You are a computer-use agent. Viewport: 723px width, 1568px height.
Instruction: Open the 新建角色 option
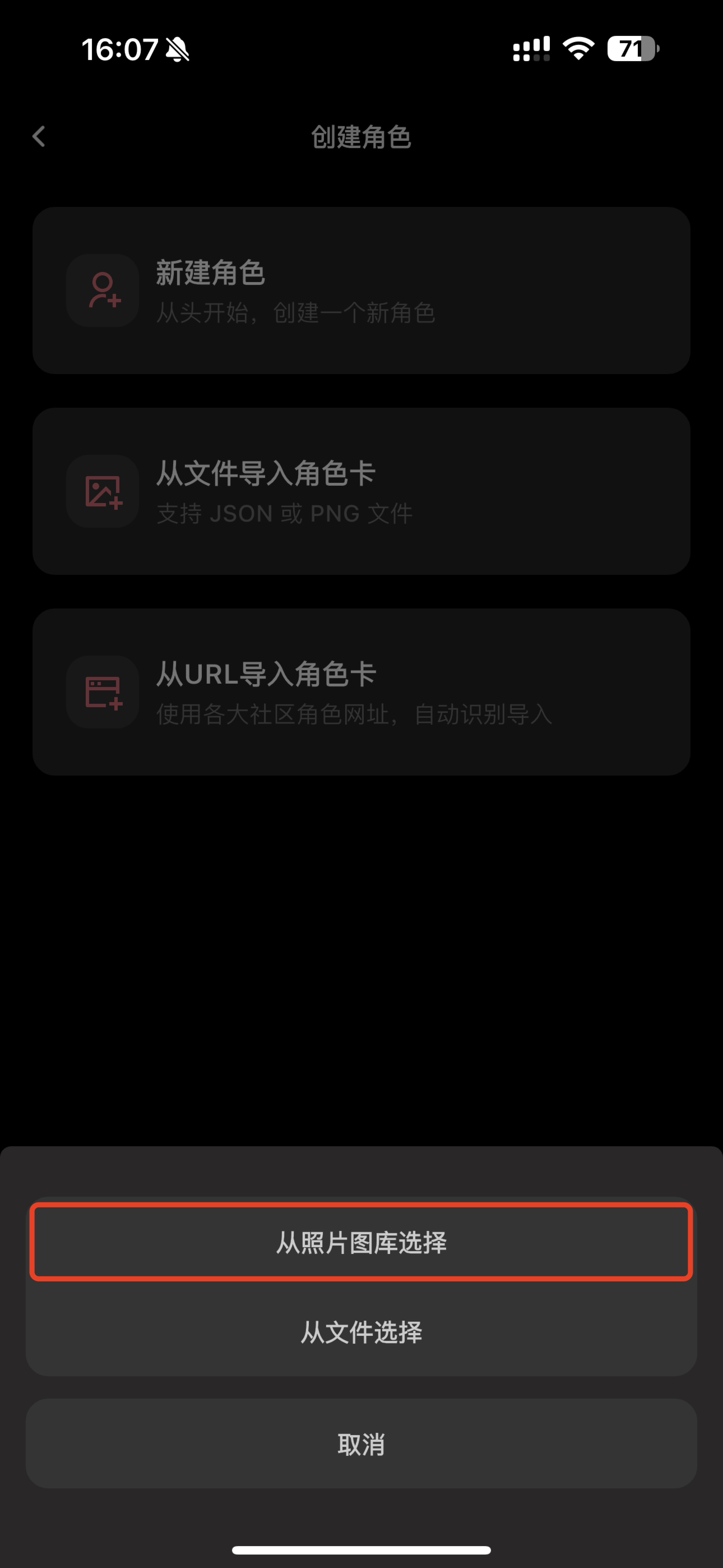(361, 291)
